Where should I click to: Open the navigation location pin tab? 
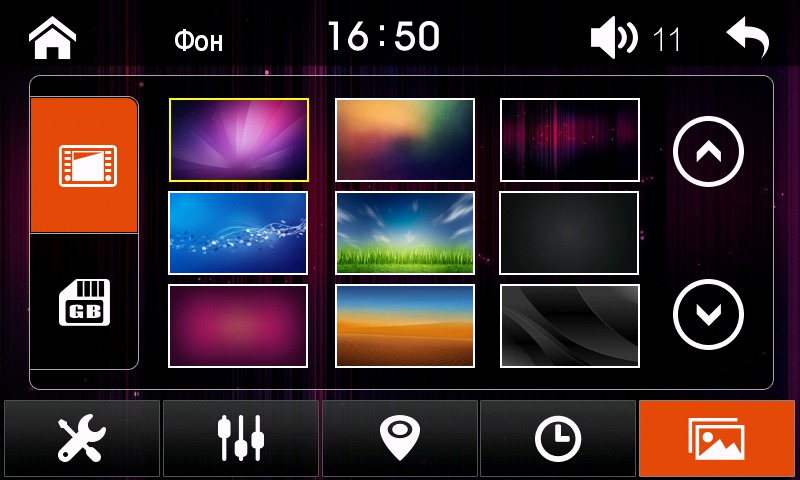400,438
